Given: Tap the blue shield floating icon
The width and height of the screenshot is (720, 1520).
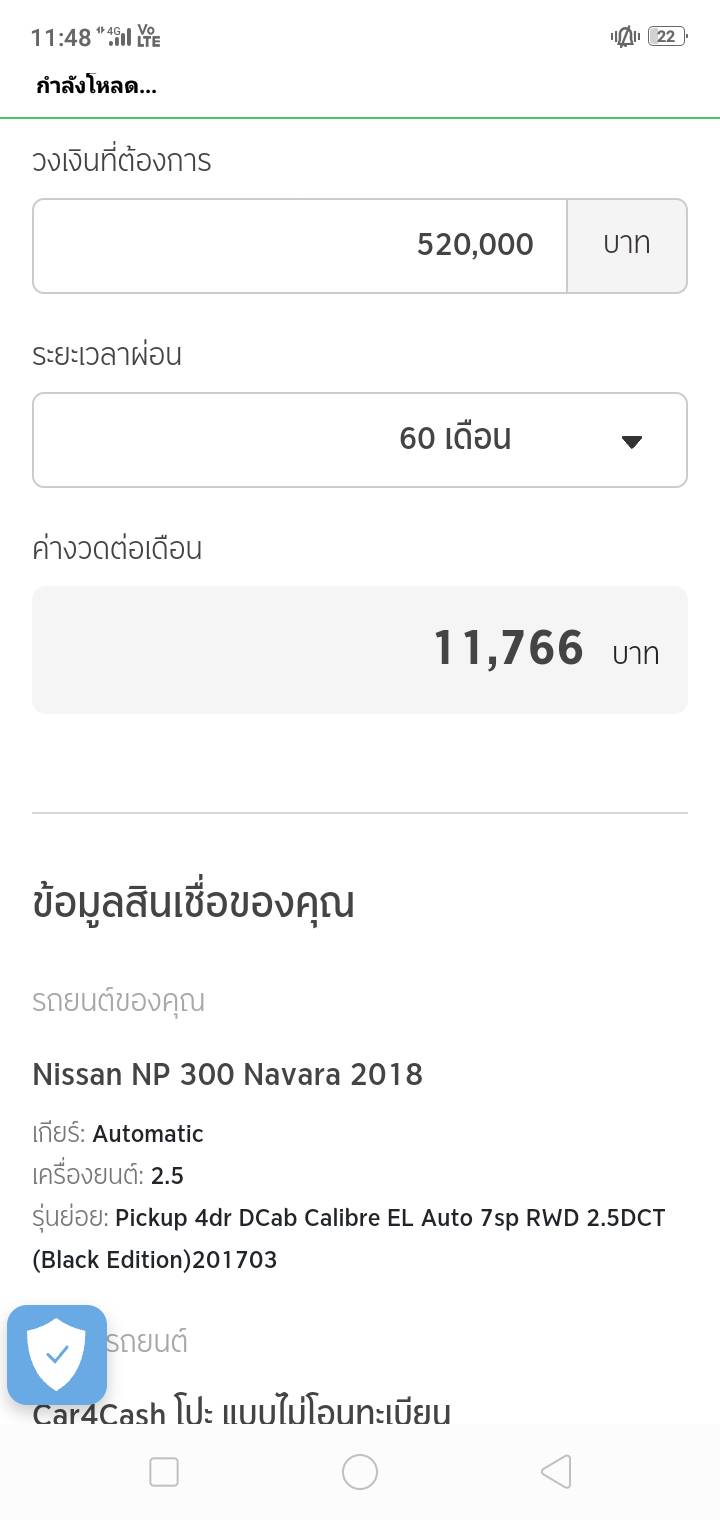Looking at the screenshot, I should (x=57, y=1355).
